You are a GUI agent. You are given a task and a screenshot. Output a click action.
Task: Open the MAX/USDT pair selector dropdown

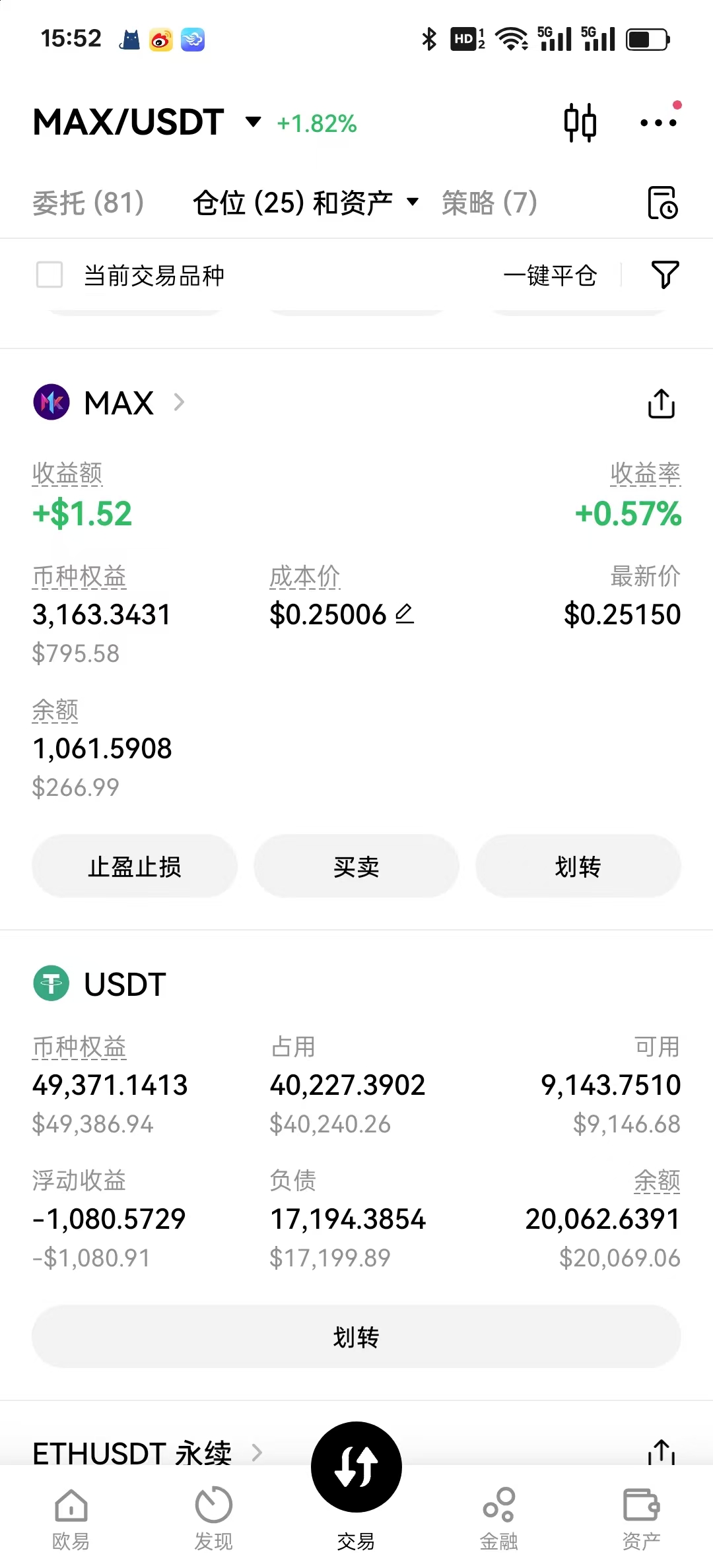[253, 122]
